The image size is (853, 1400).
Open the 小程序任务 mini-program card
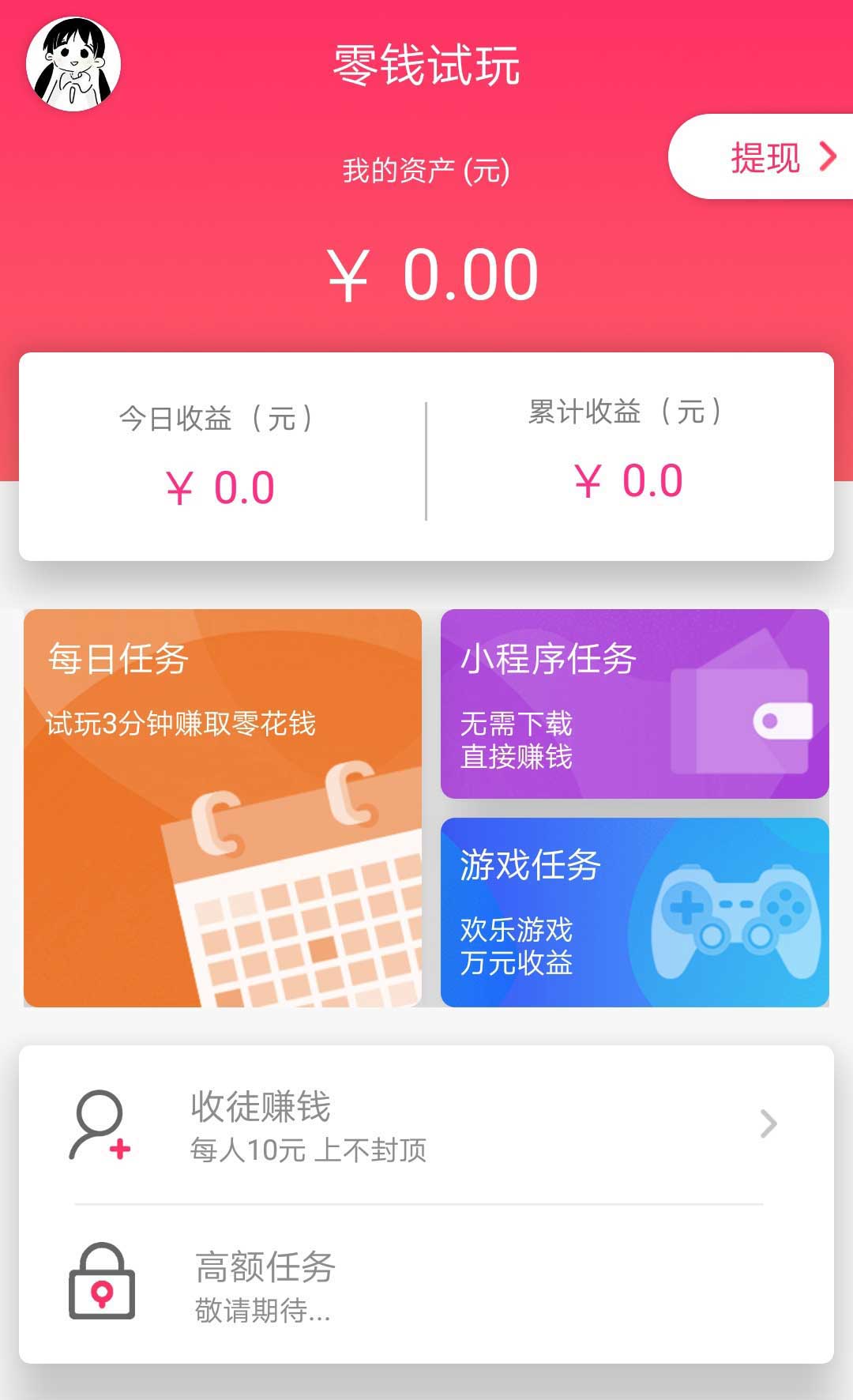click(634, 704)
